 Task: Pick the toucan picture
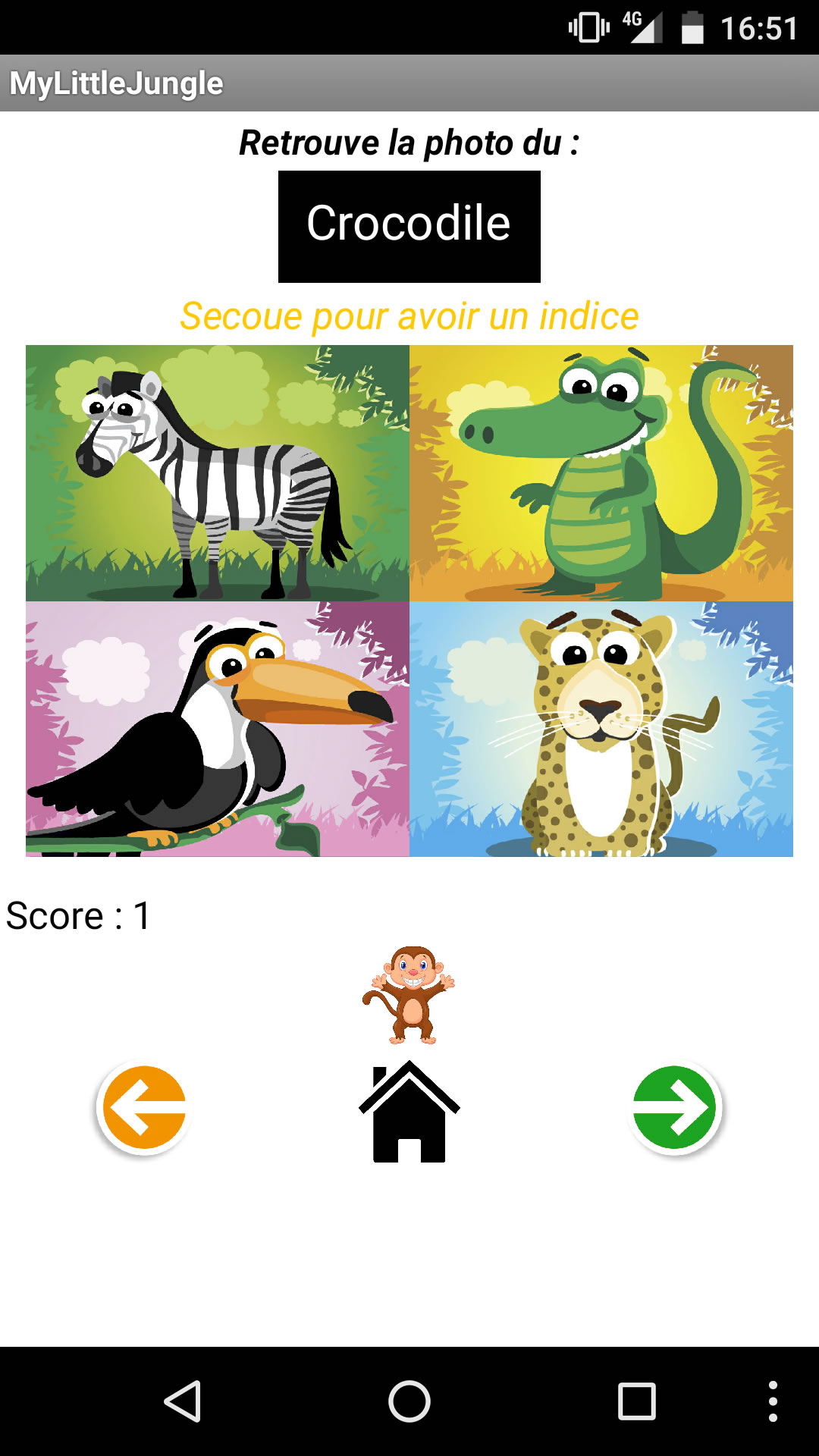coord(218,729)
